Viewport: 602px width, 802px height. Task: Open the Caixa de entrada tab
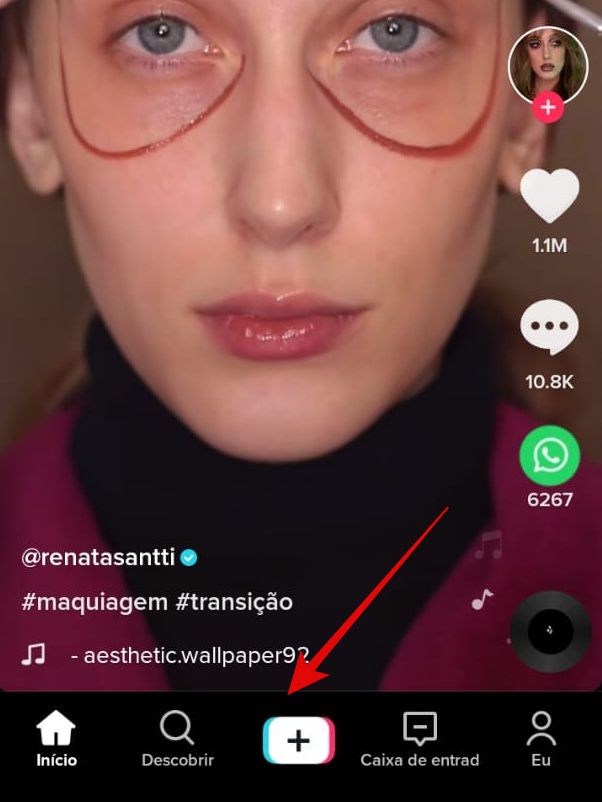click(420, 741)
